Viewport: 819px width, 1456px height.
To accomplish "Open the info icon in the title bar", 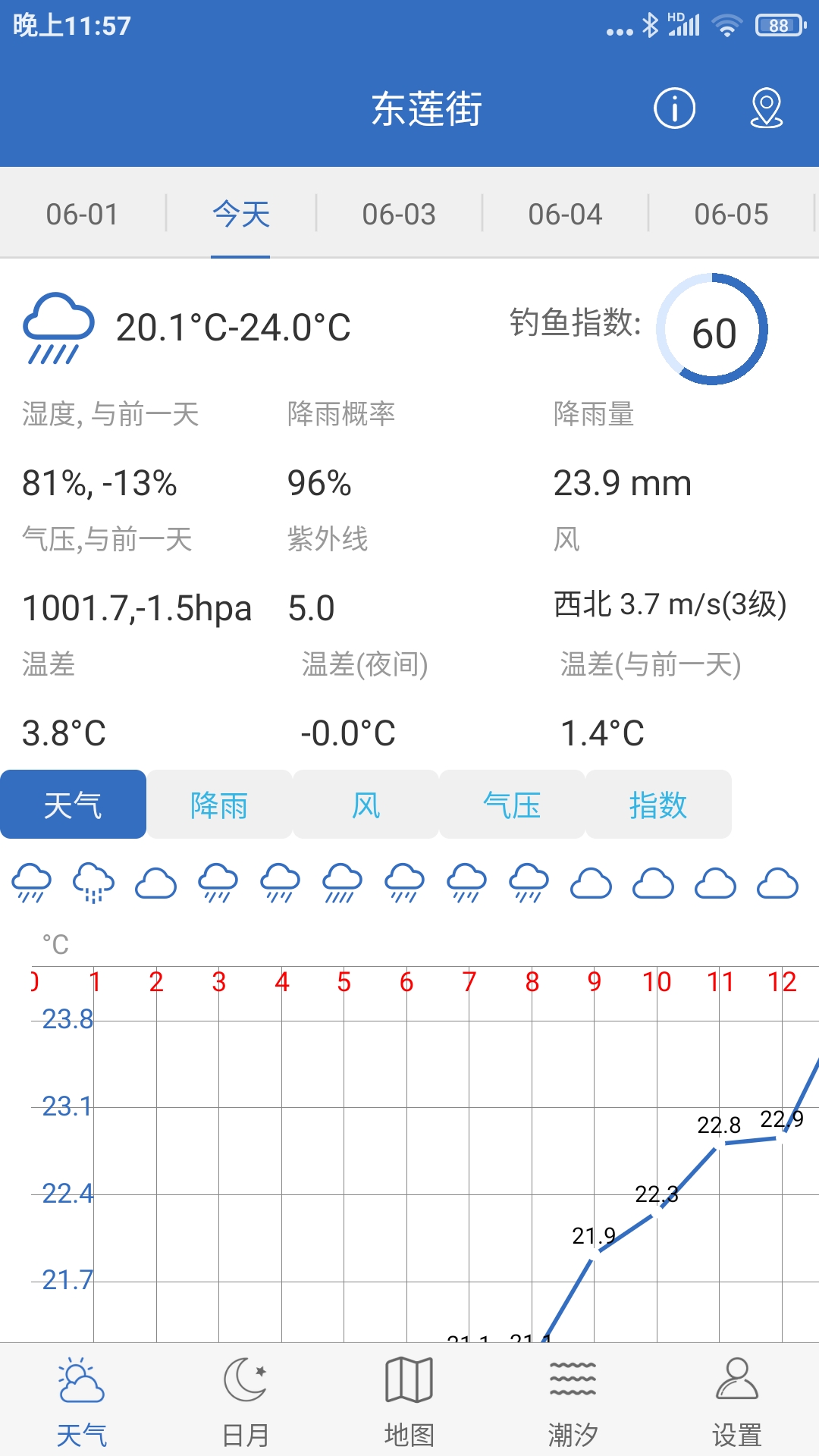I will 673,108.
